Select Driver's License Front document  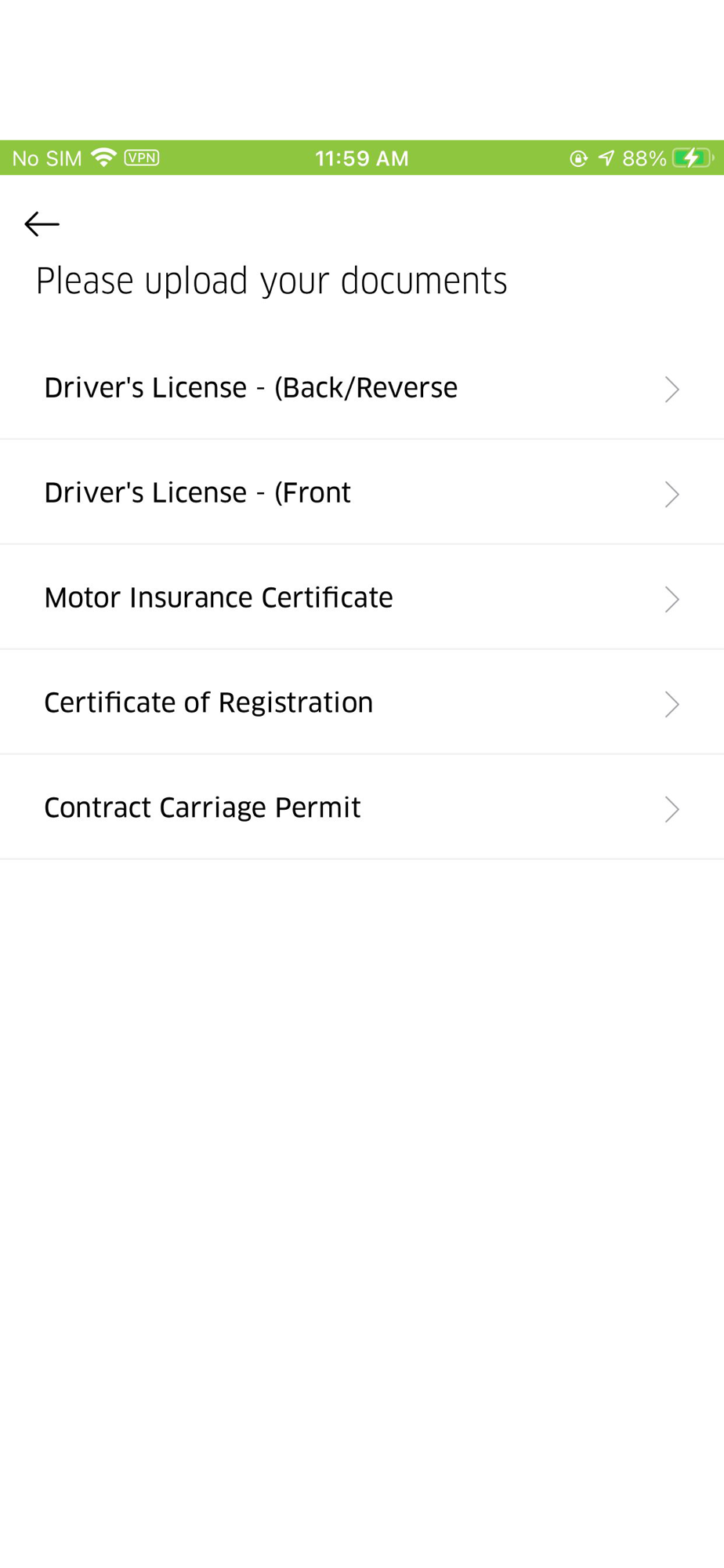(362, 493)
